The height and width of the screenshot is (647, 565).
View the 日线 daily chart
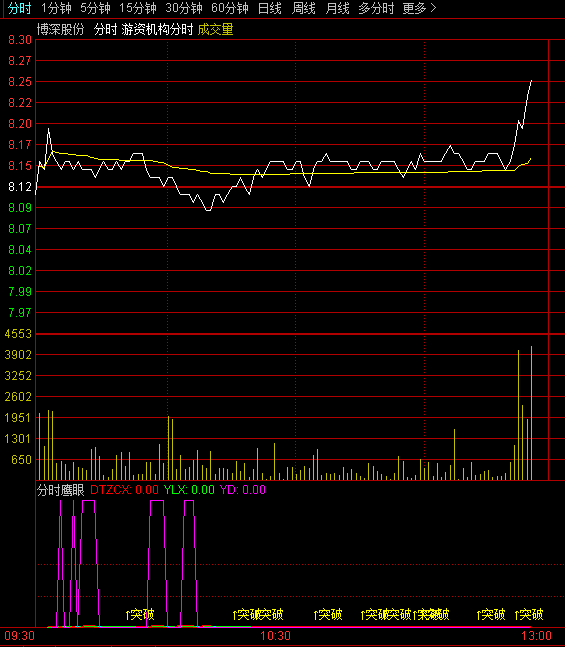coord(269,8)
